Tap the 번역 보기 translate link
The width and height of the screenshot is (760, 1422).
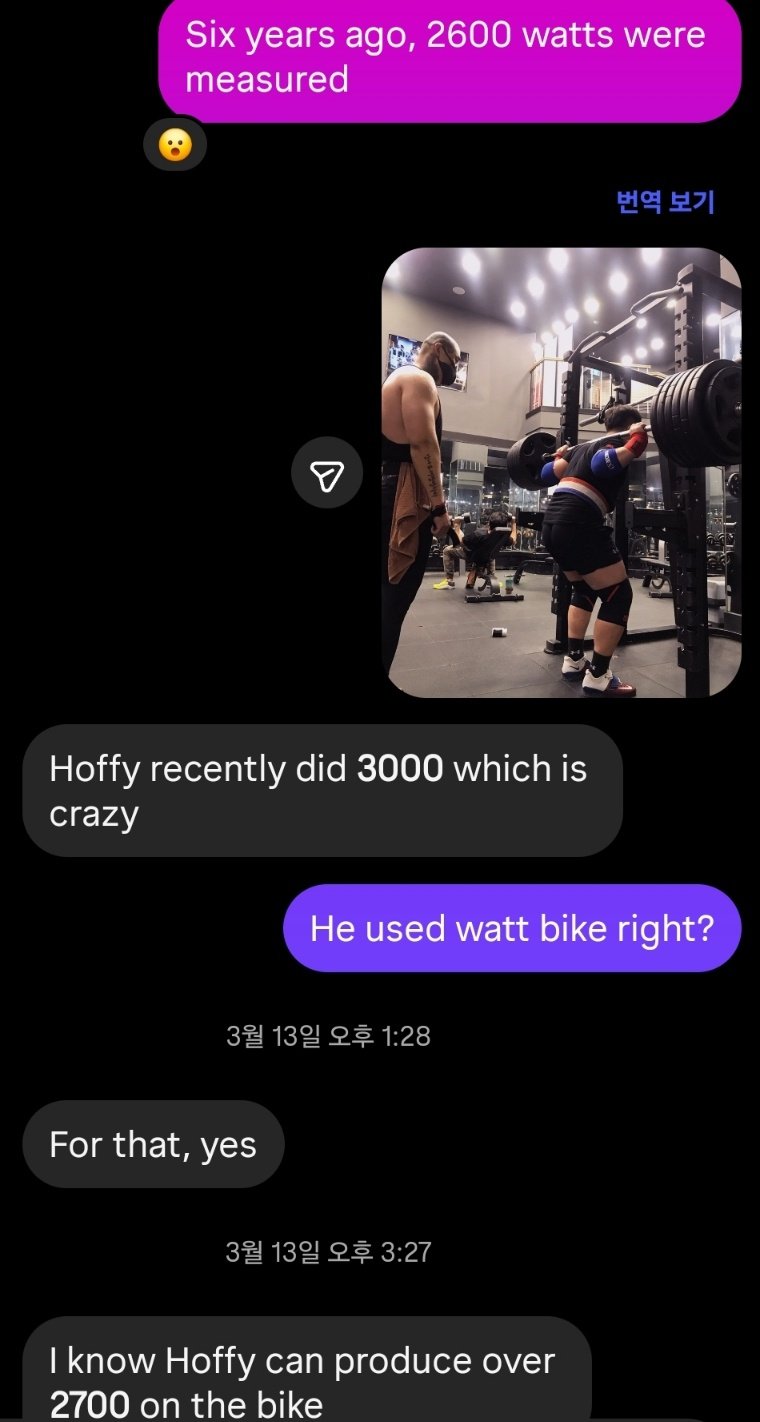coord(665,202)
